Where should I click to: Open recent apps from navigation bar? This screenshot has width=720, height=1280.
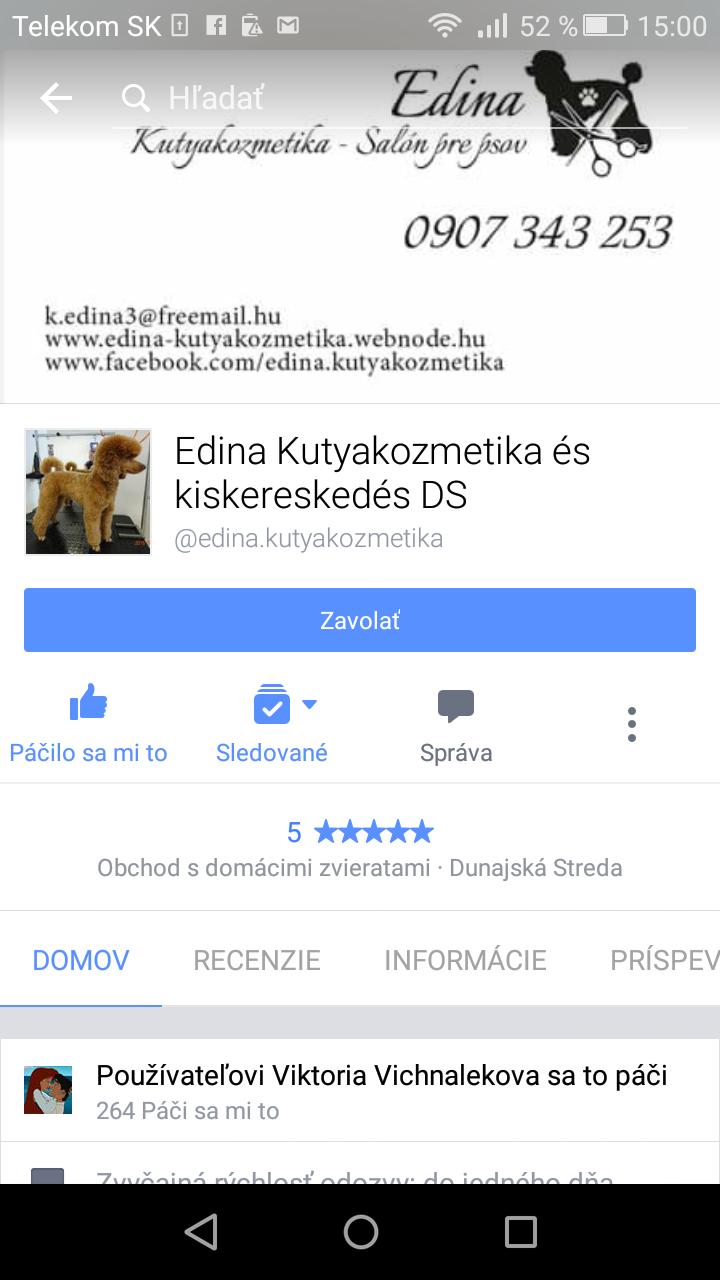coord(520,1232)
